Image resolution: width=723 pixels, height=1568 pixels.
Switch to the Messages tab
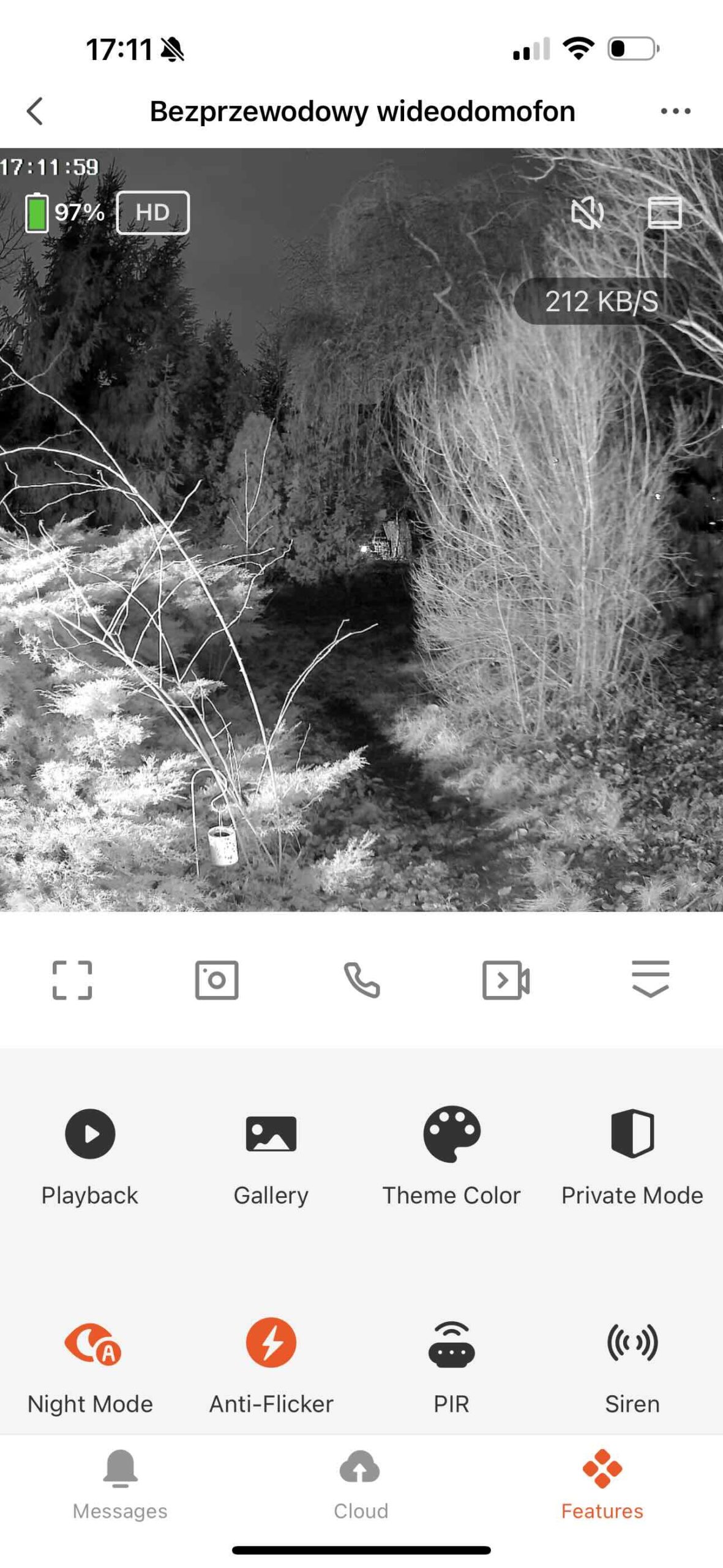120,1483
